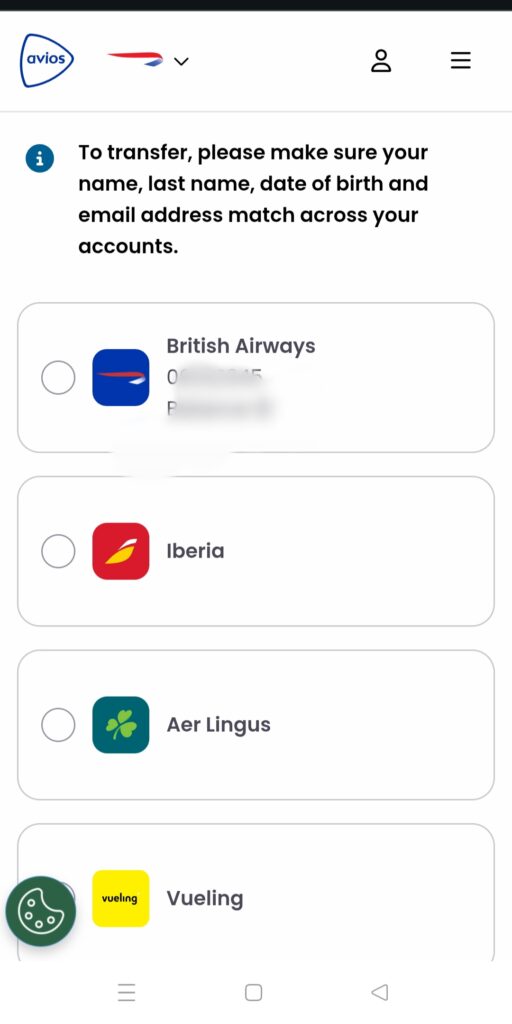The height and width of the screenshot is (1024, 512).
Task: Select the British Airways radio button
Action: tap(58, 377)
